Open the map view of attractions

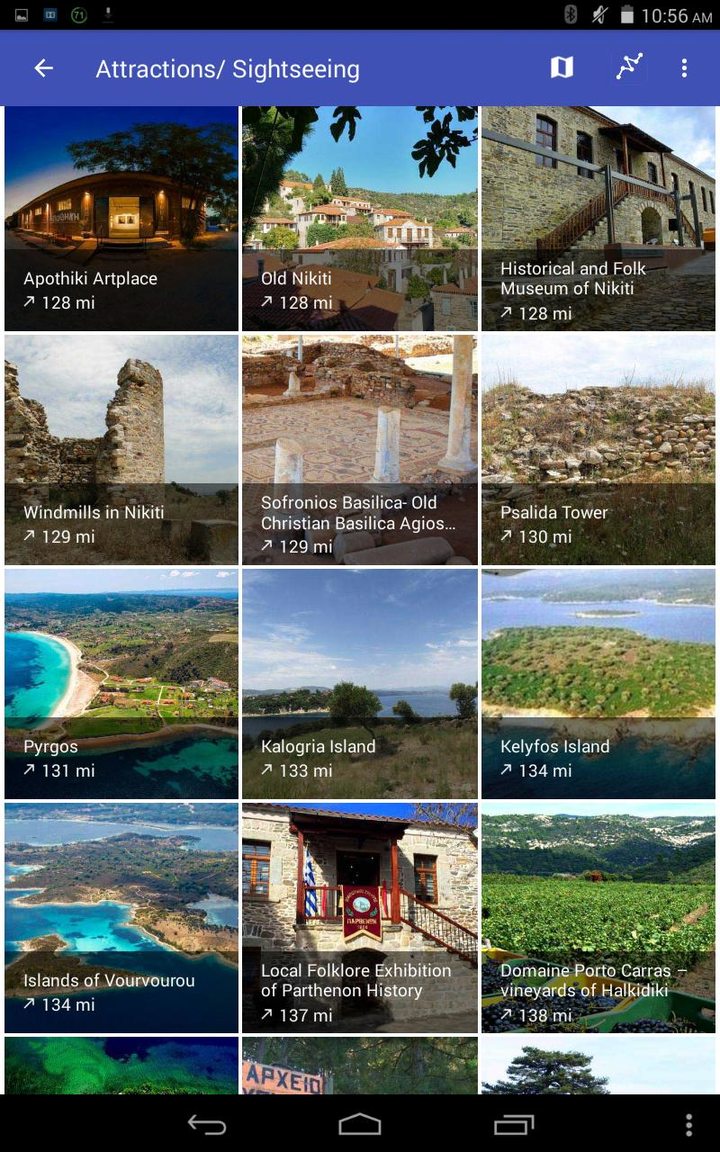click(561, 67)
